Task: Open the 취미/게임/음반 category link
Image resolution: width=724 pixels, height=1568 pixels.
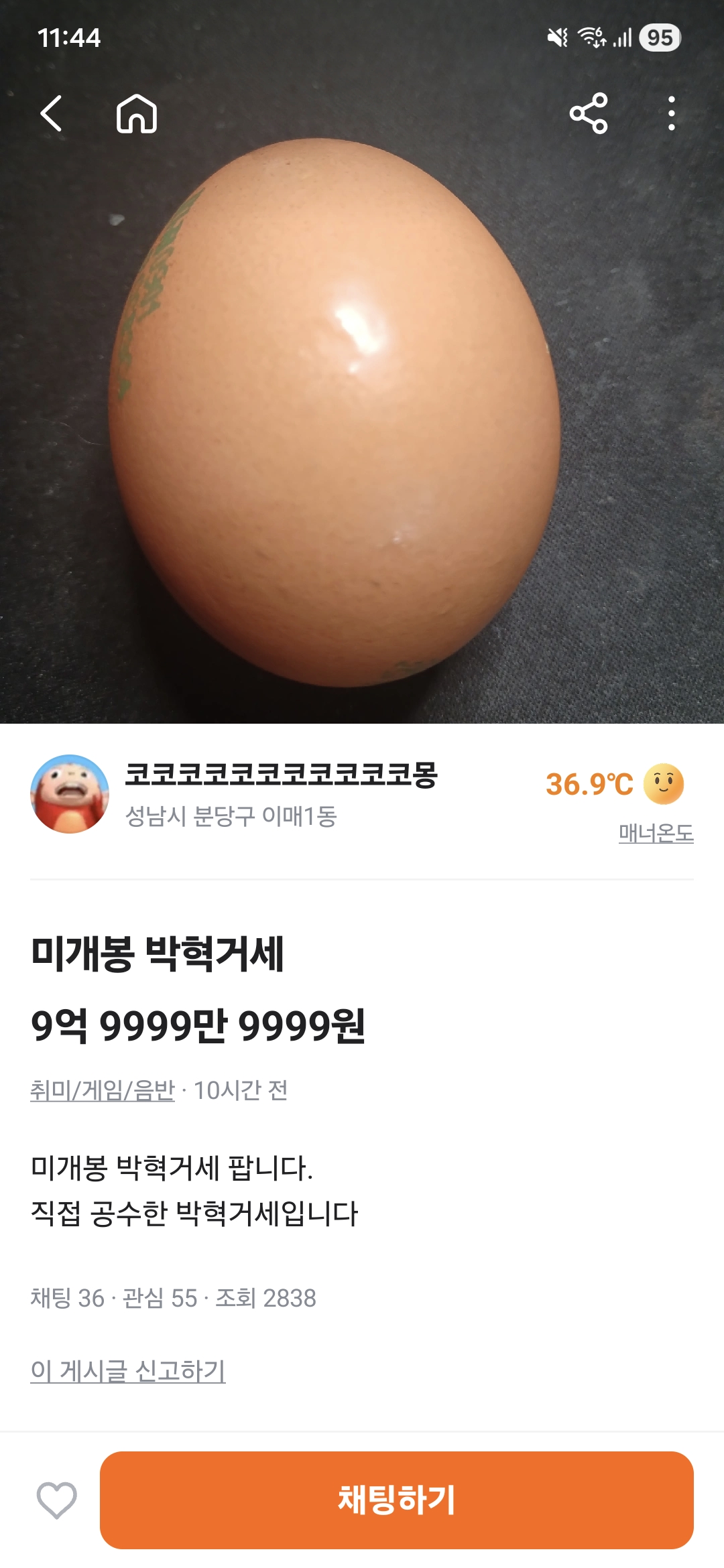Action: tap(103, 1091)
